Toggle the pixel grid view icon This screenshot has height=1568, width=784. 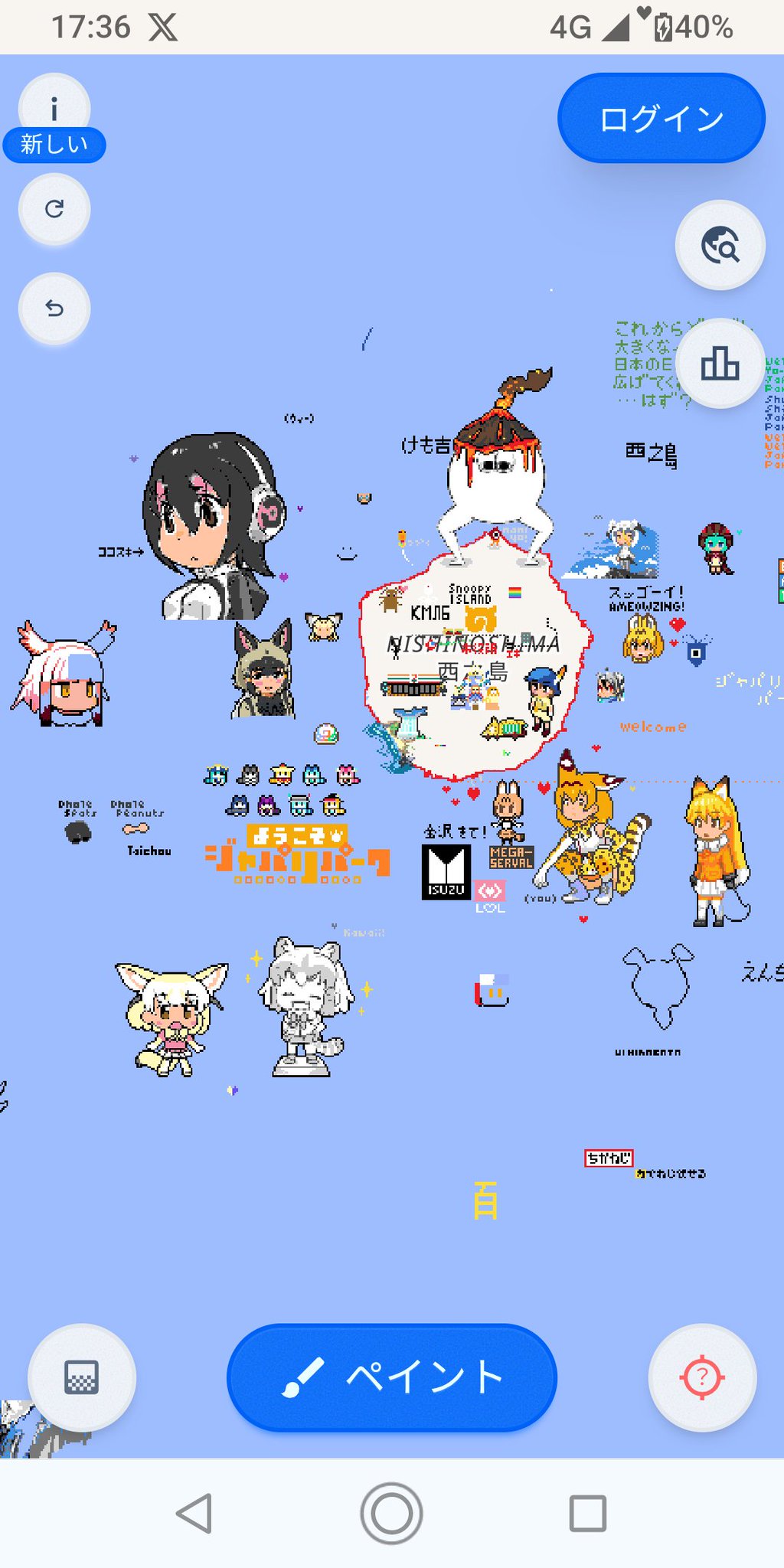pyautogui.click(x=81, y=1377)
